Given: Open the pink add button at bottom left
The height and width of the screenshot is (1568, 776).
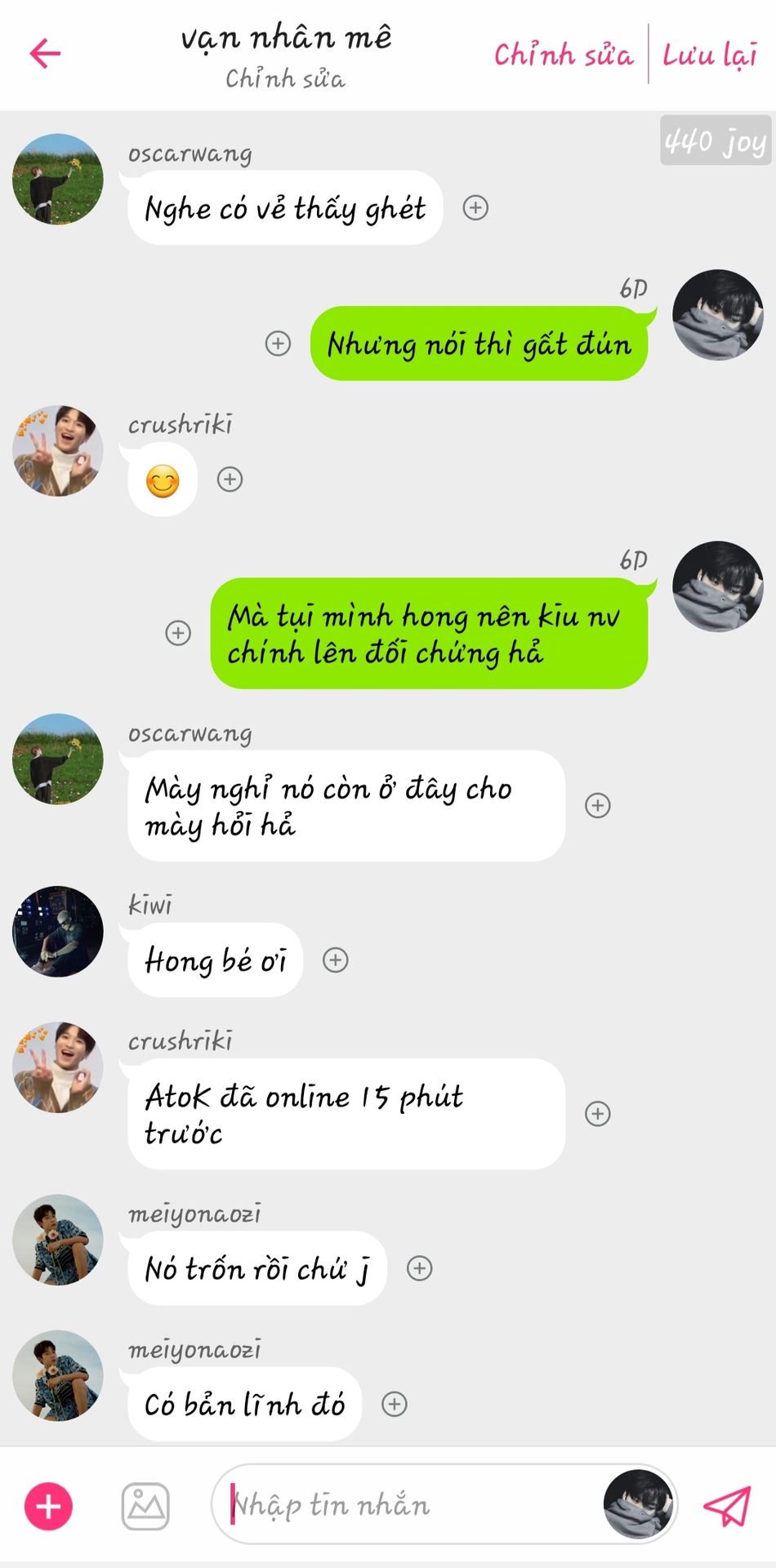Looking at the screenshot, I should pyautogui.click(x=49, y=1506).
